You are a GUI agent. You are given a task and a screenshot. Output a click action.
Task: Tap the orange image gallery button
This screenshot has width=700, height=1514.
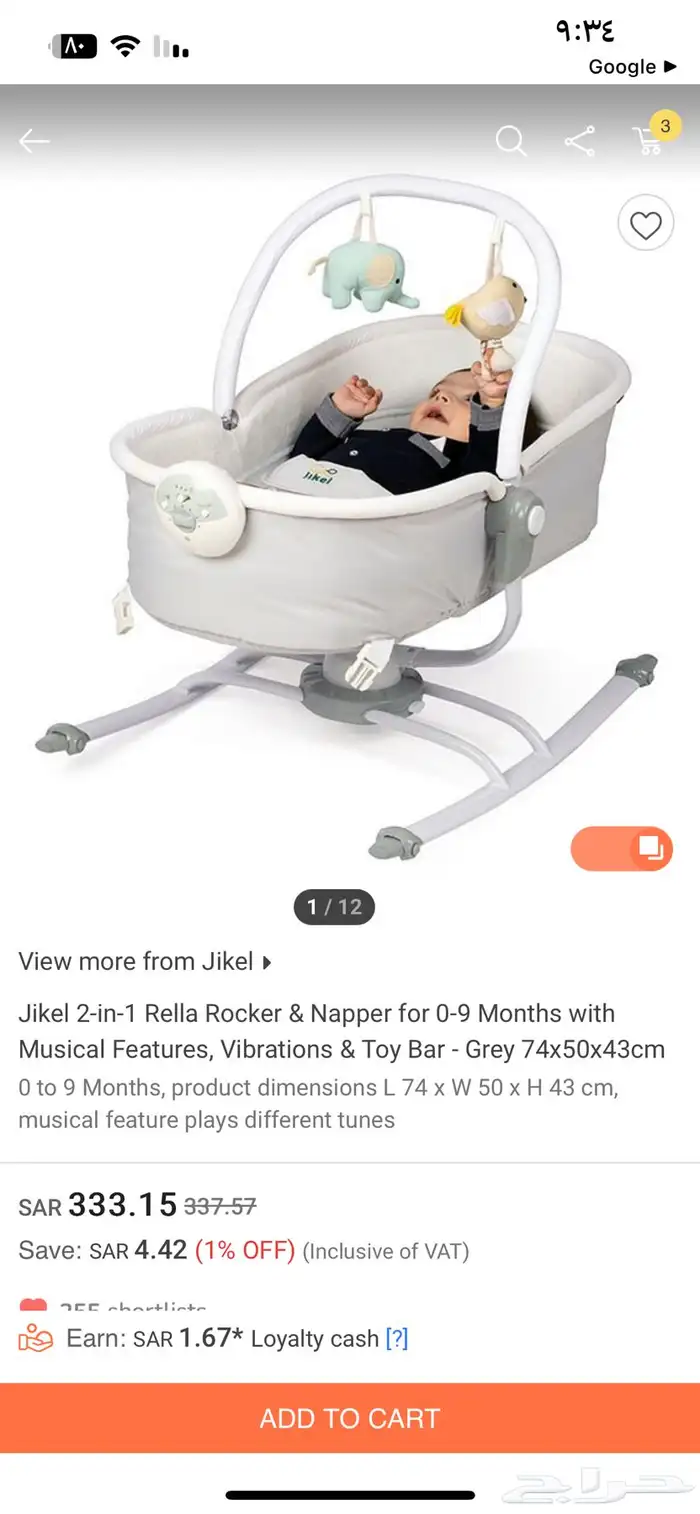(x=622, y=849)
